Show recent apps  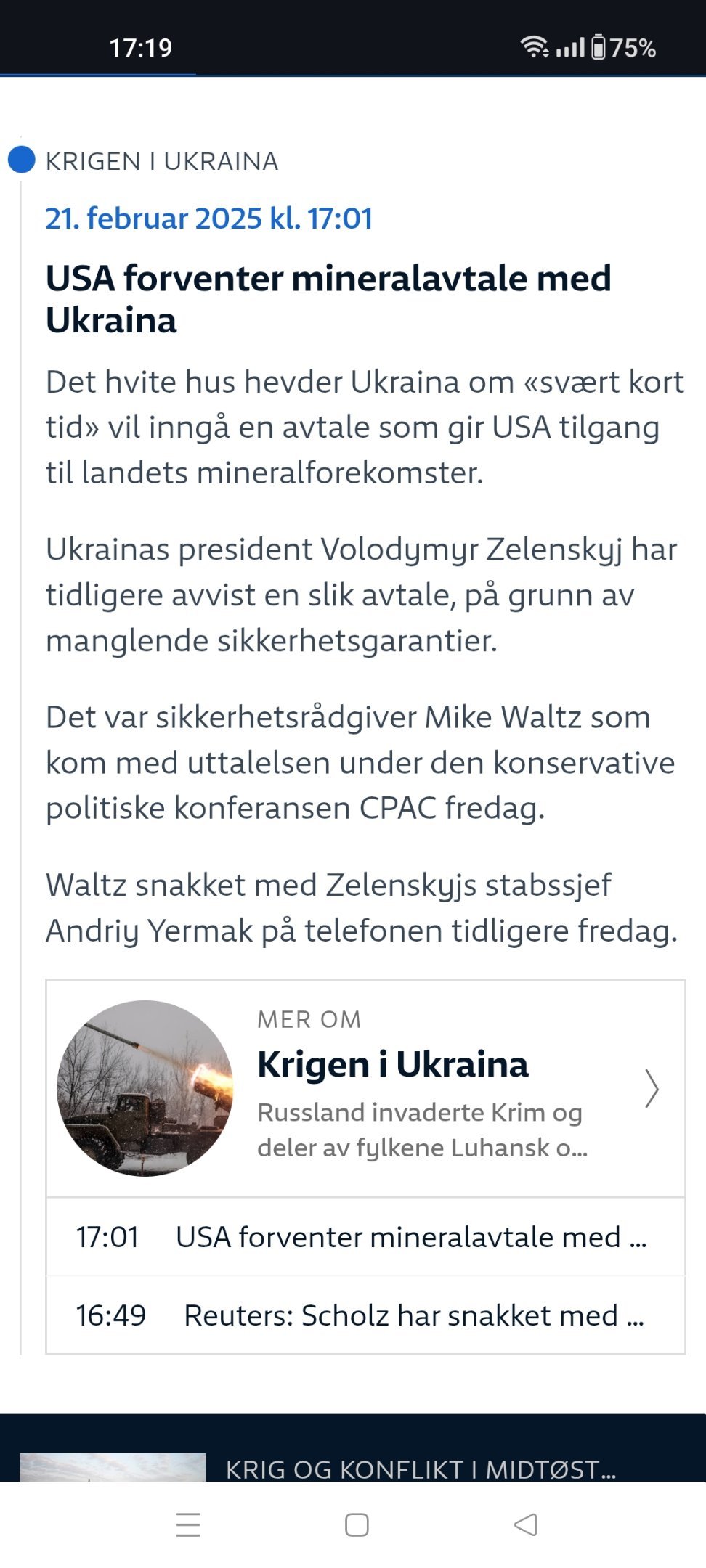pyautogui.click(x=188, y=1524)
